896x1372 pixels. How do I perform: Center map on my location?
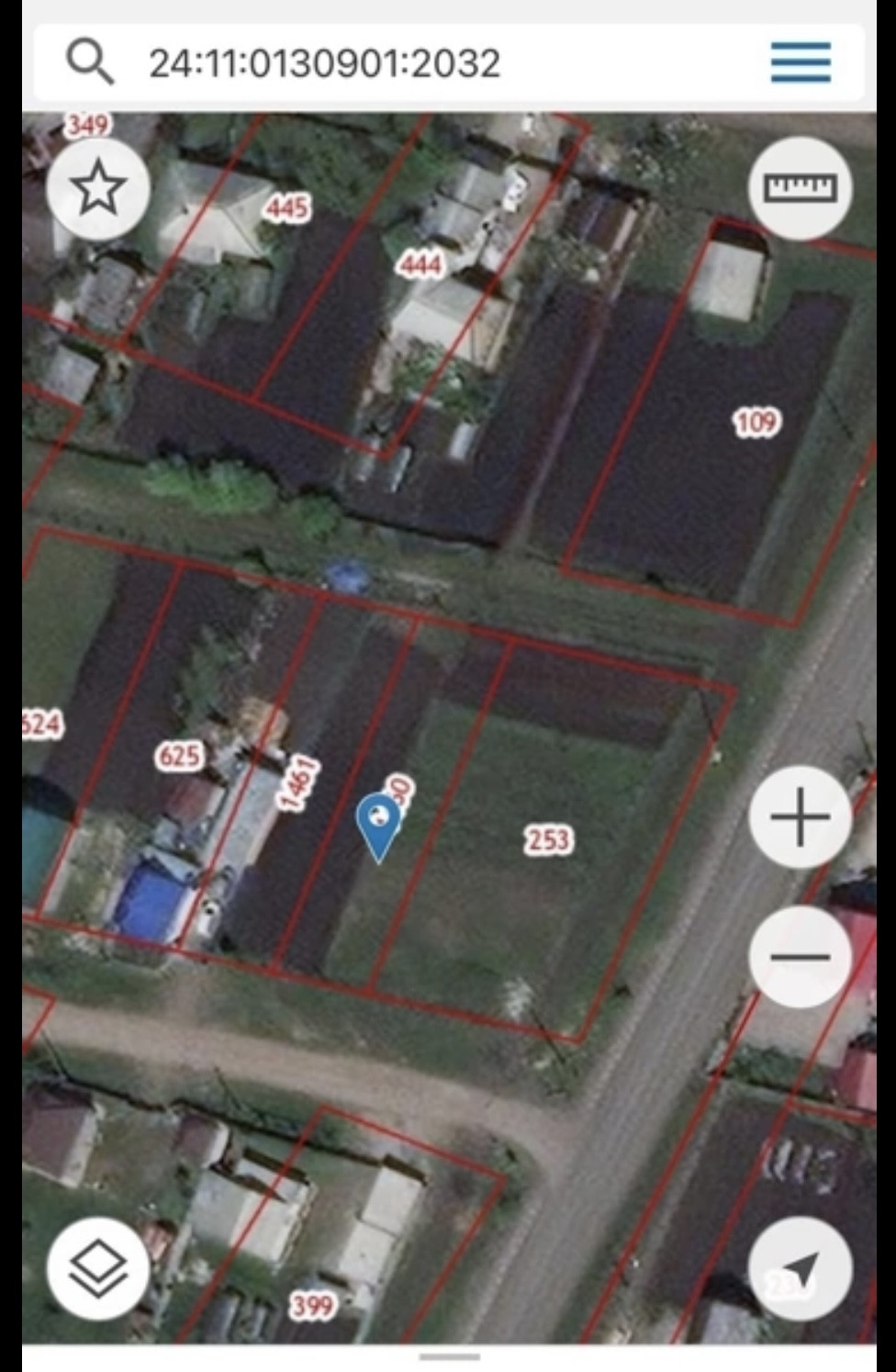pos(801,1269)
